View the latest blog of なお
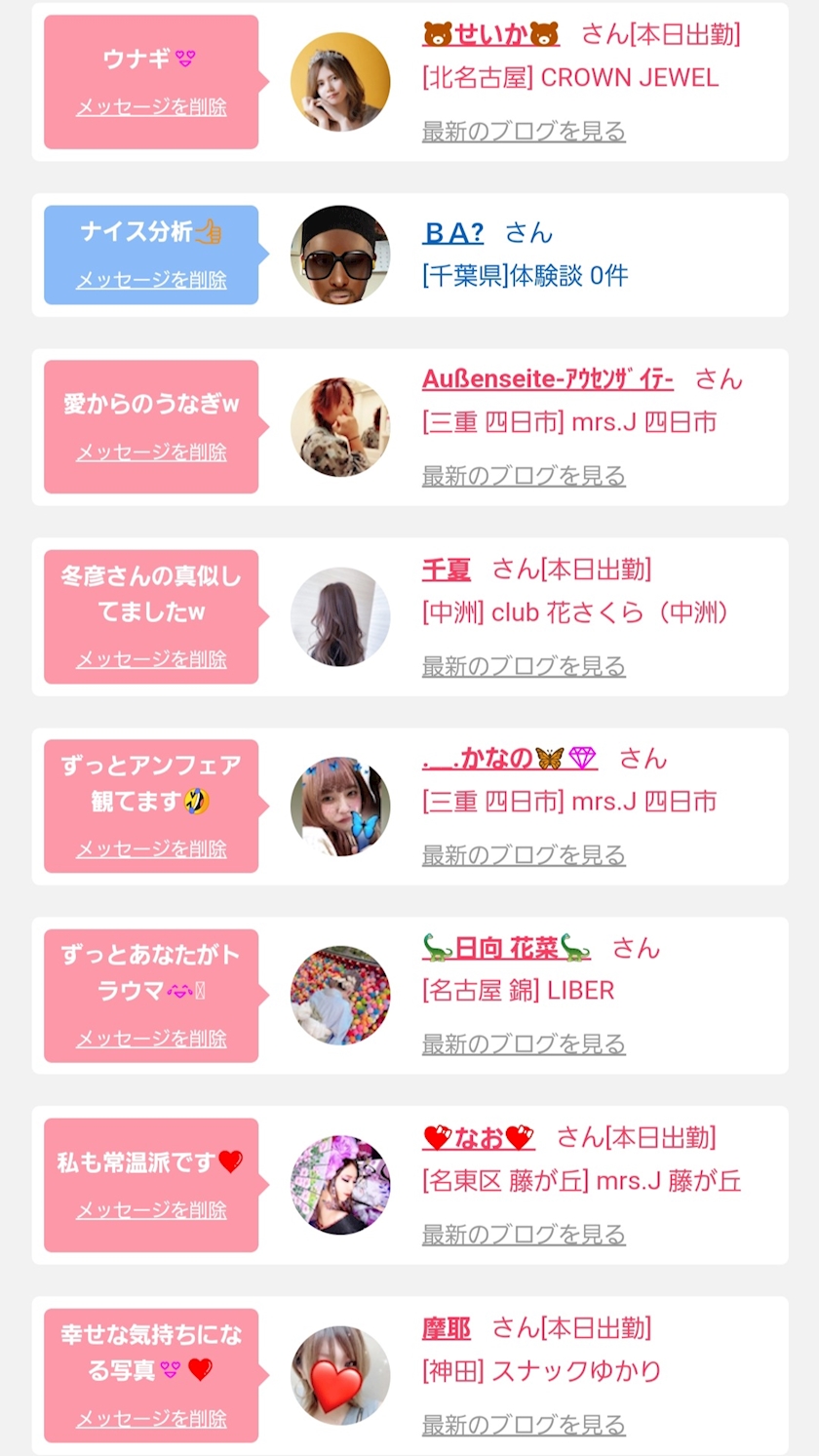Viewport: 819px width, 1456px height. (x=524, y=1235)
